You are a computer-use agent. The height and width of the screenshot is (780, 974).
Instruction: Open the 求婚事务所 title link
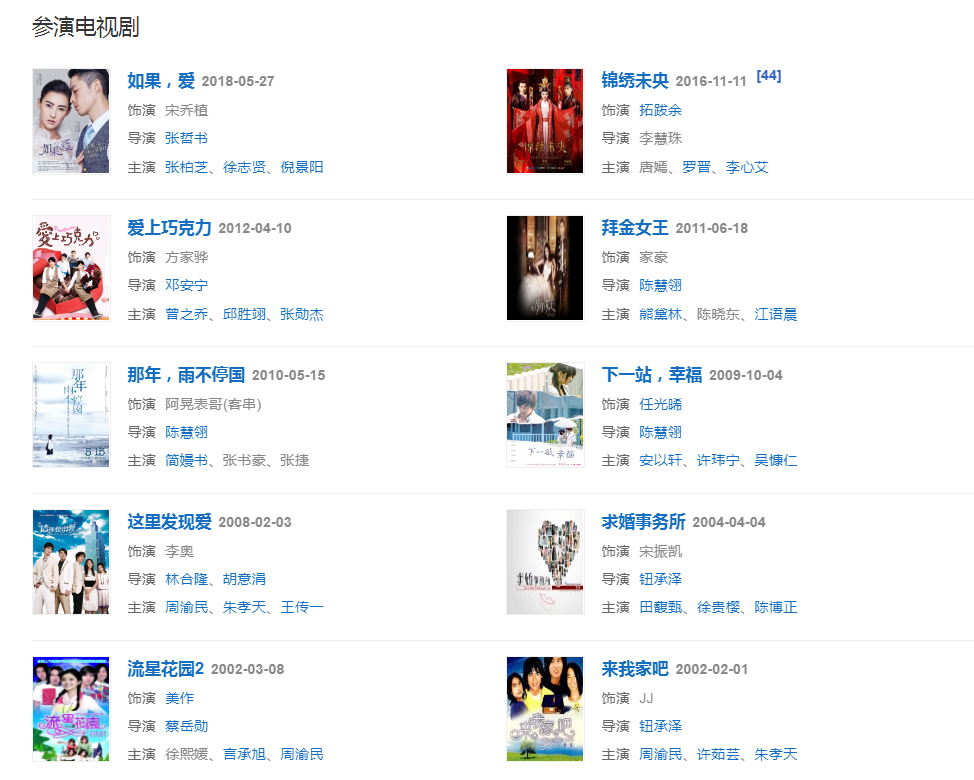[643, 522]
